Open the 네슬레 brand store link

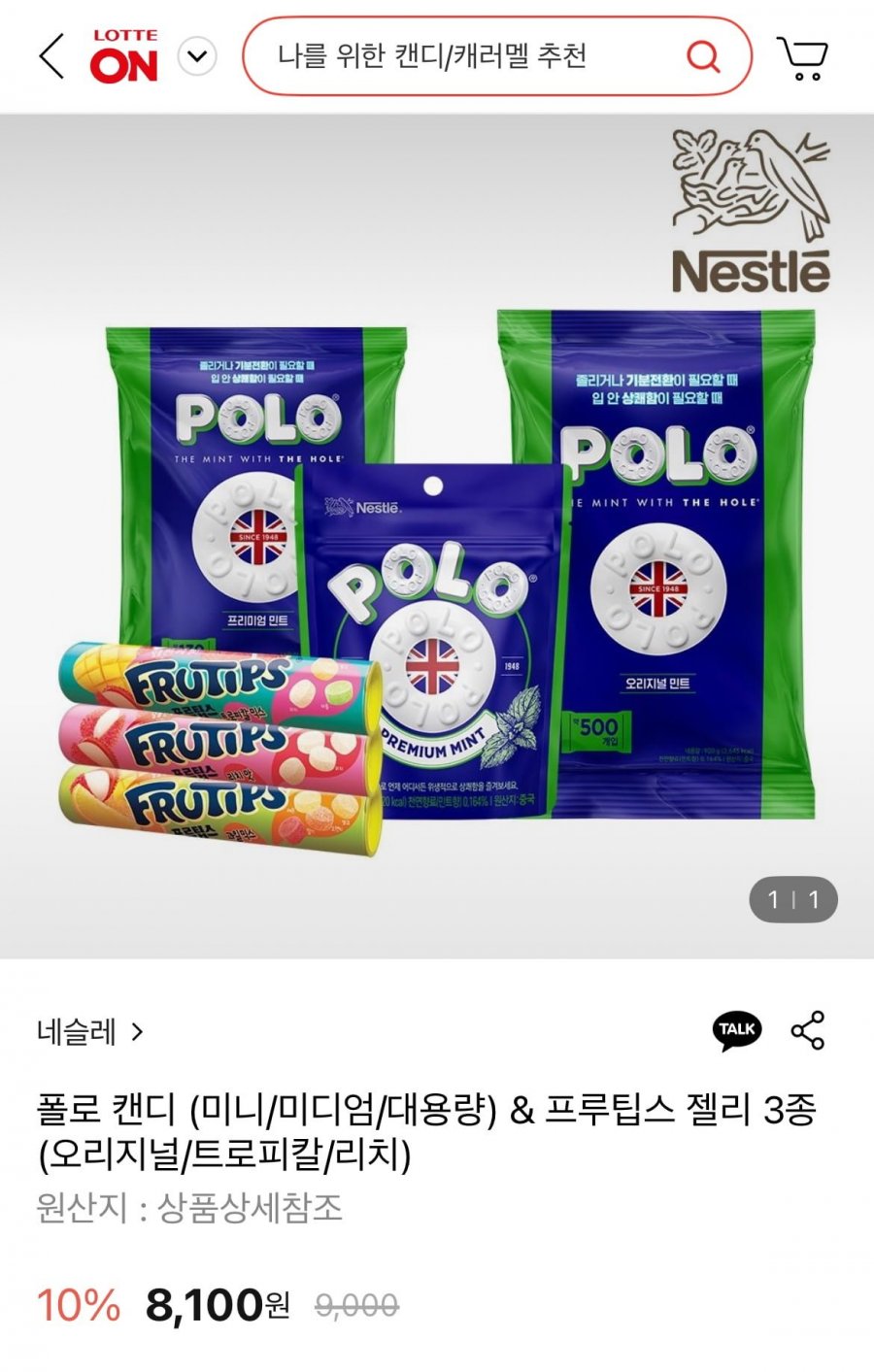click(89, 1031)
